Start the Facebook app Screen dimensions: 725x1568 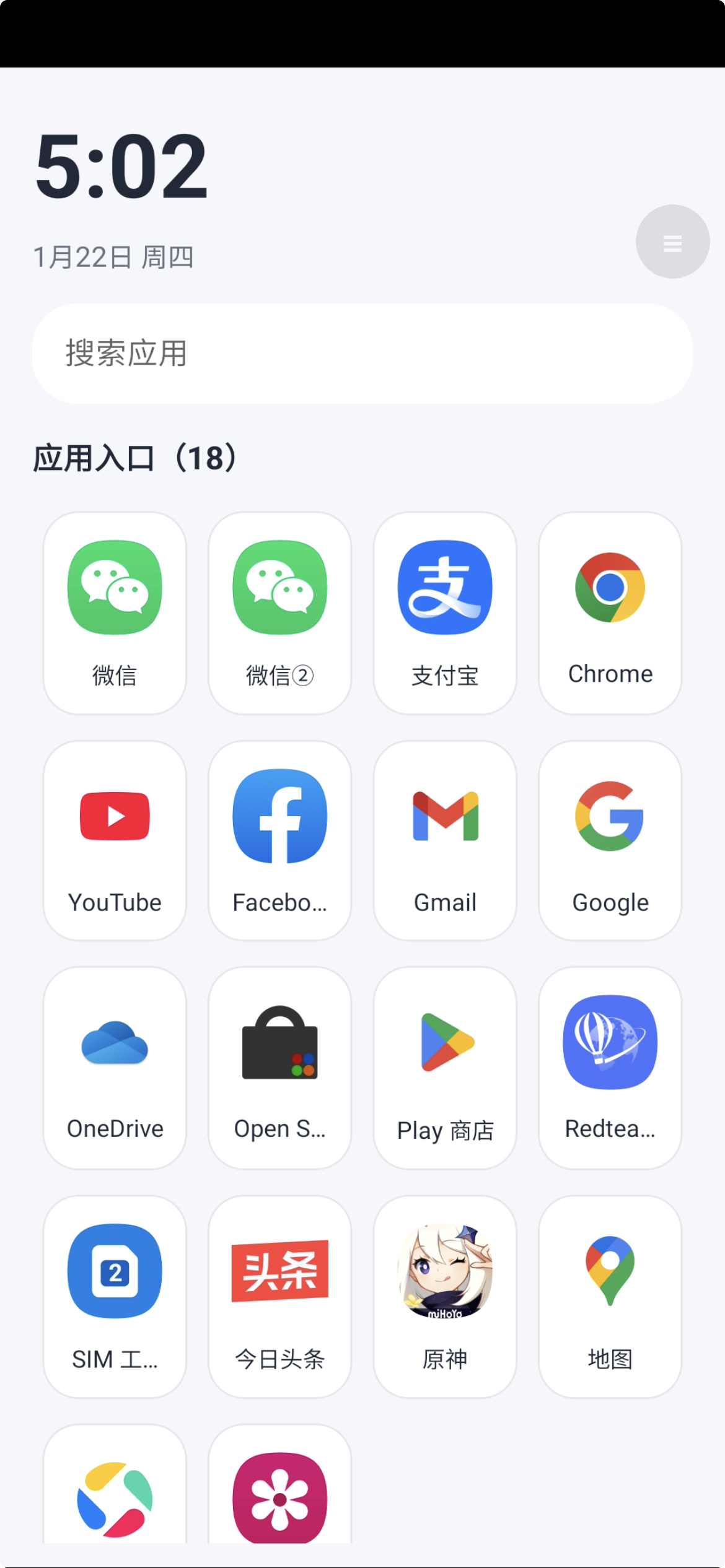279,840
